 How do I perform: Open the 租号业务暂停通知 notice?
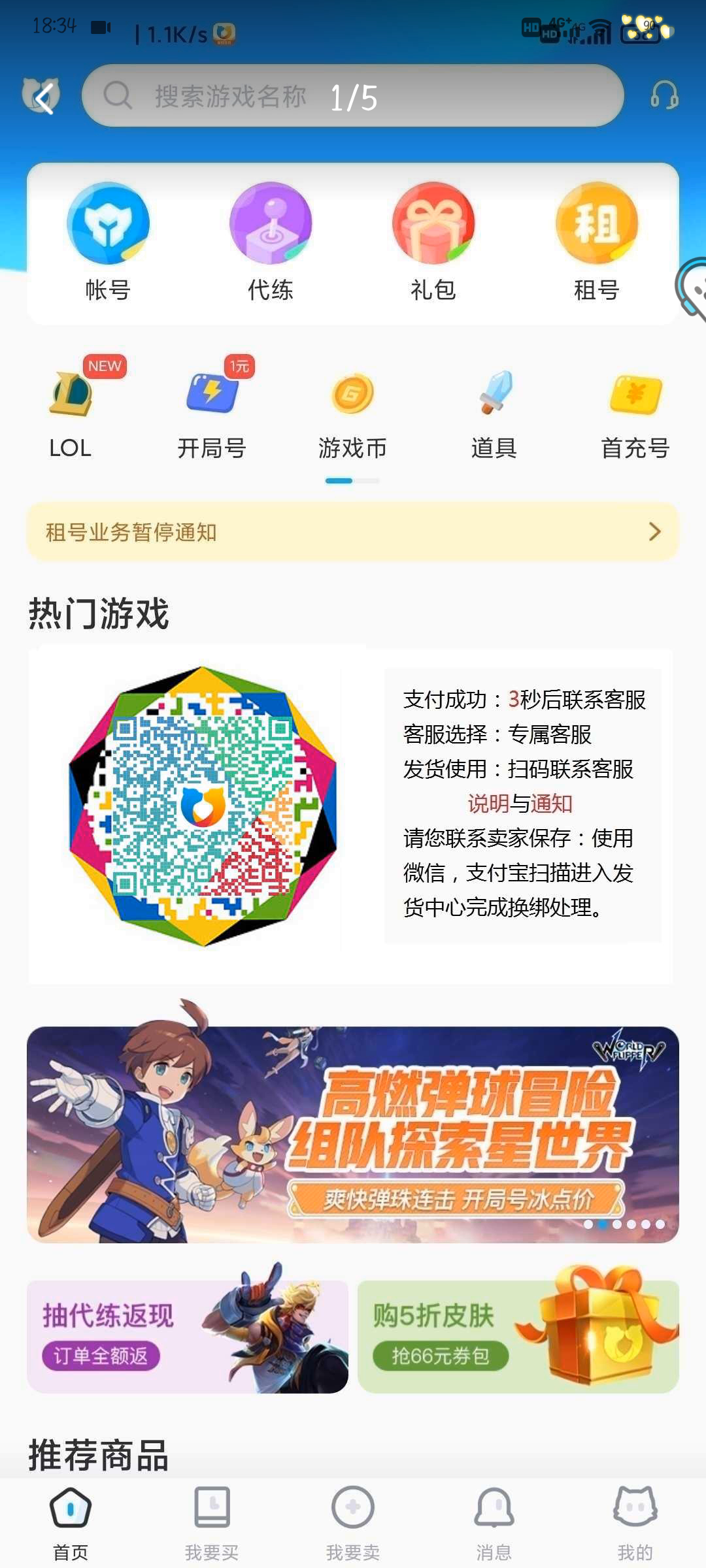coord(353,532)
